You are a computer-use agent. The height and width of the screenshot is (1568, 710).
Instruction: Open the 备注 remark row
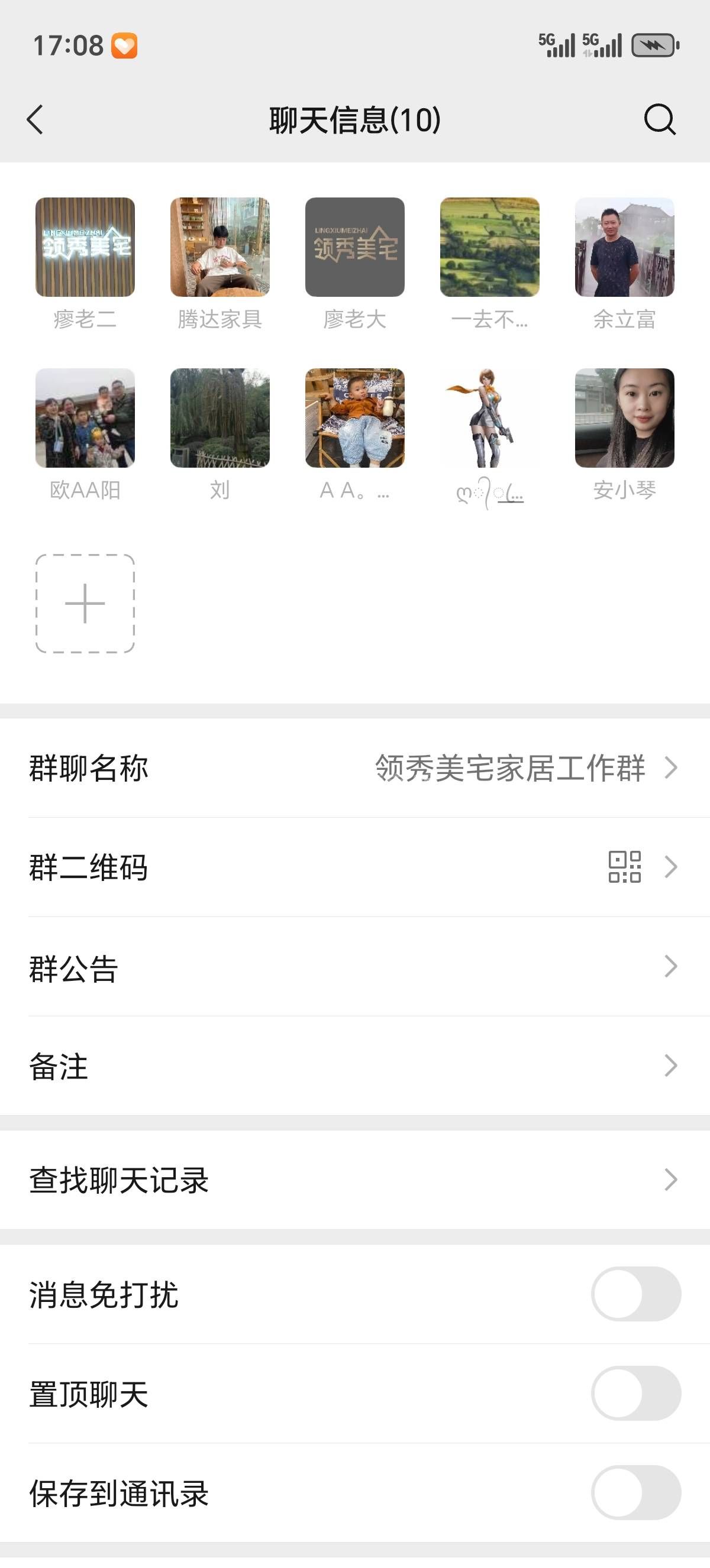[x=355, y=1066]
